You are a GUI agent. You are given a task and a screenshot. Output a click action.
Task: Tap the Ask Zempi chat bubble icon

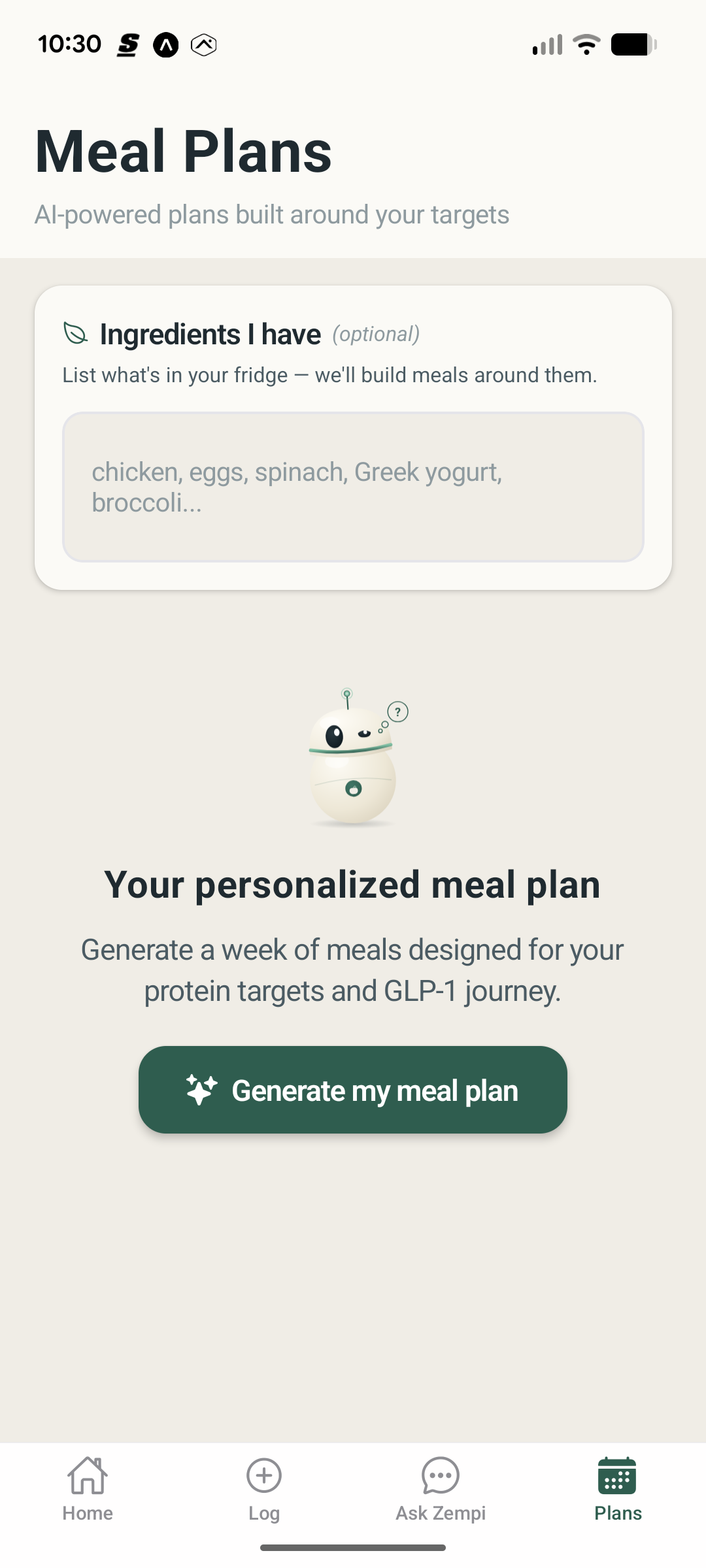tap(441, 1477)
